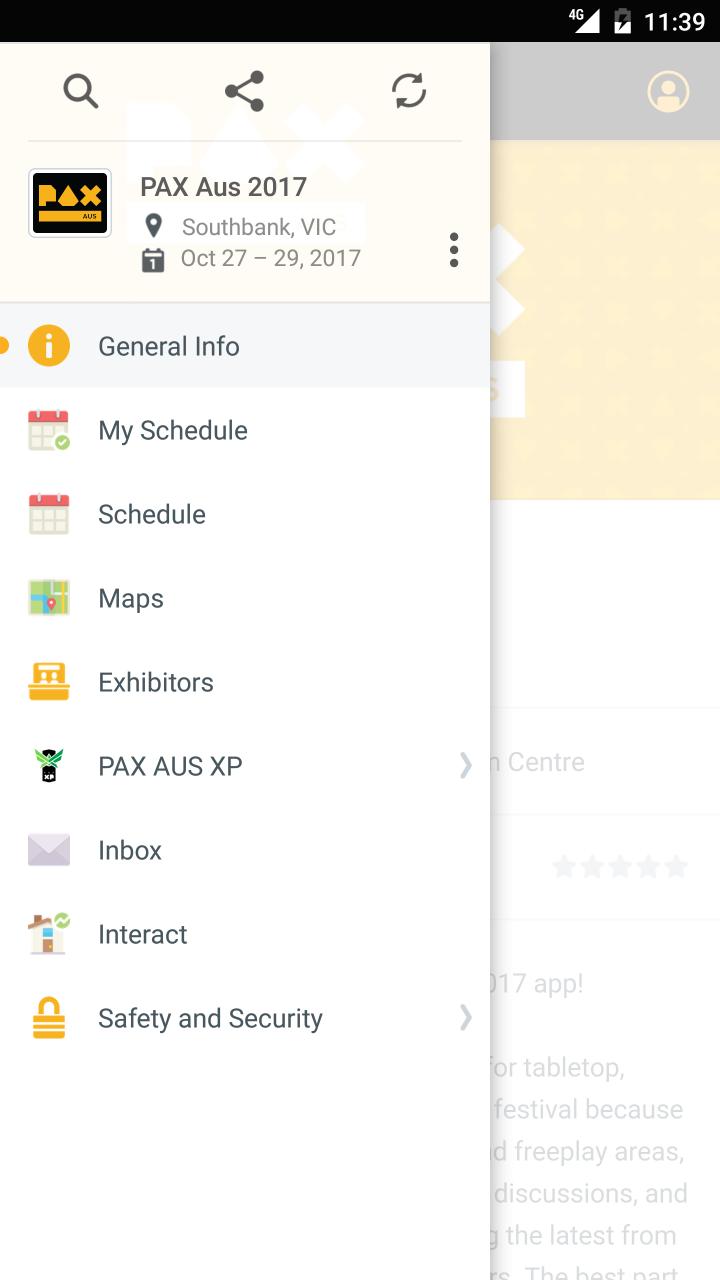Refresh event data with sync icon
This screenshot has width=720, height=1280.
408,91
